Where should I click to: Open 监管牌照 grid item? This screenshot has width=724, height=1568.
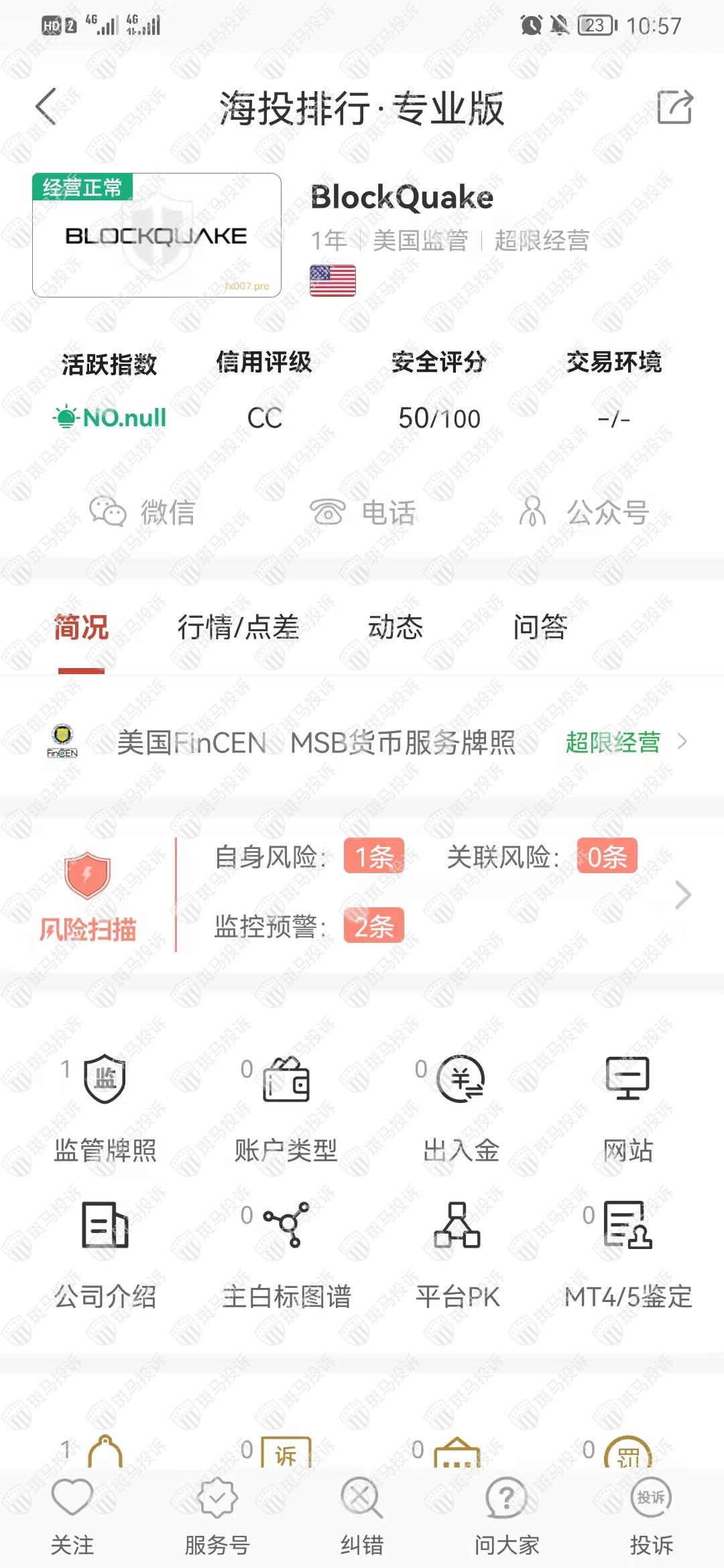[105, 1106]
